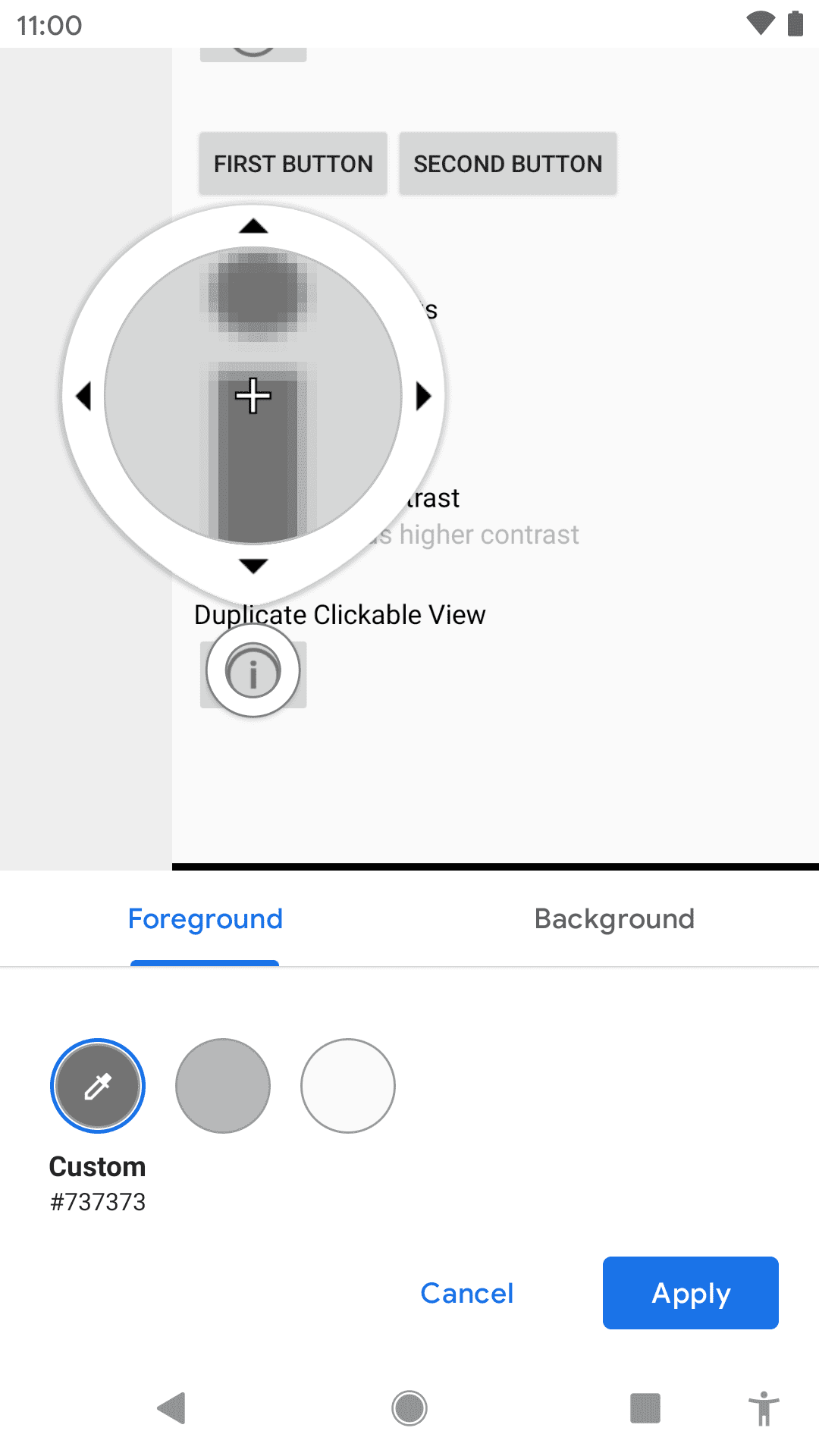The height and width of the screenshot is (1456, 819).
Task: Nudge the color picker up one pixel
Action: pos(253,226)
